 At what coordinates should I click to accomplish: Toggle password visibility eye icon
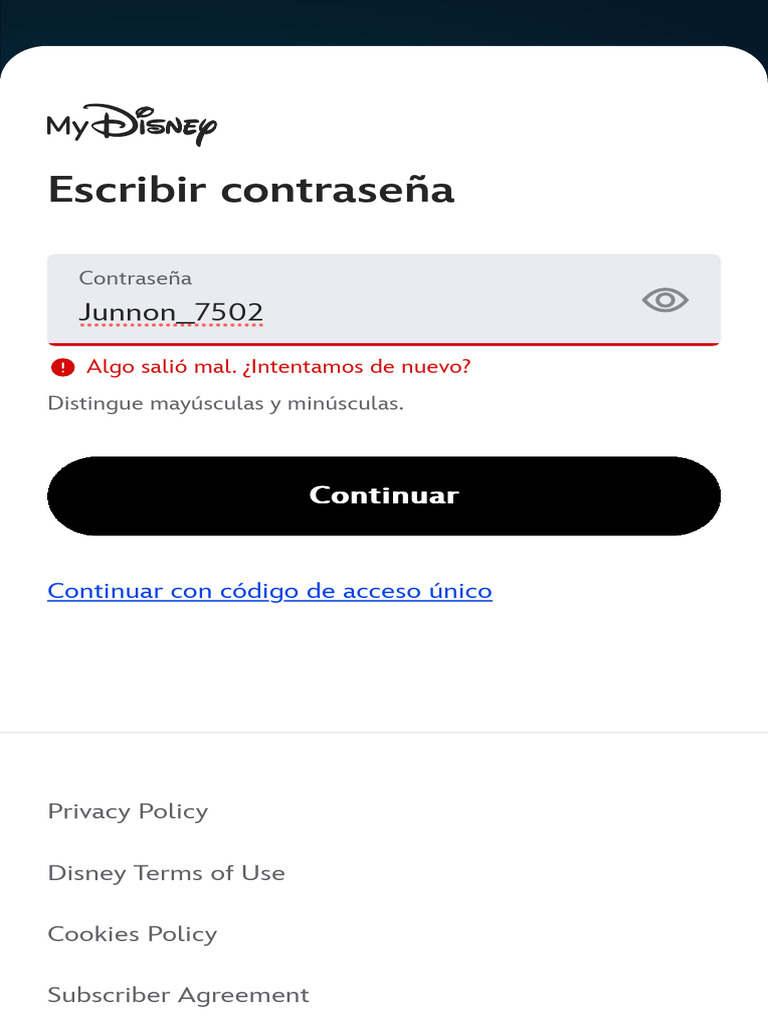point(665,300)
